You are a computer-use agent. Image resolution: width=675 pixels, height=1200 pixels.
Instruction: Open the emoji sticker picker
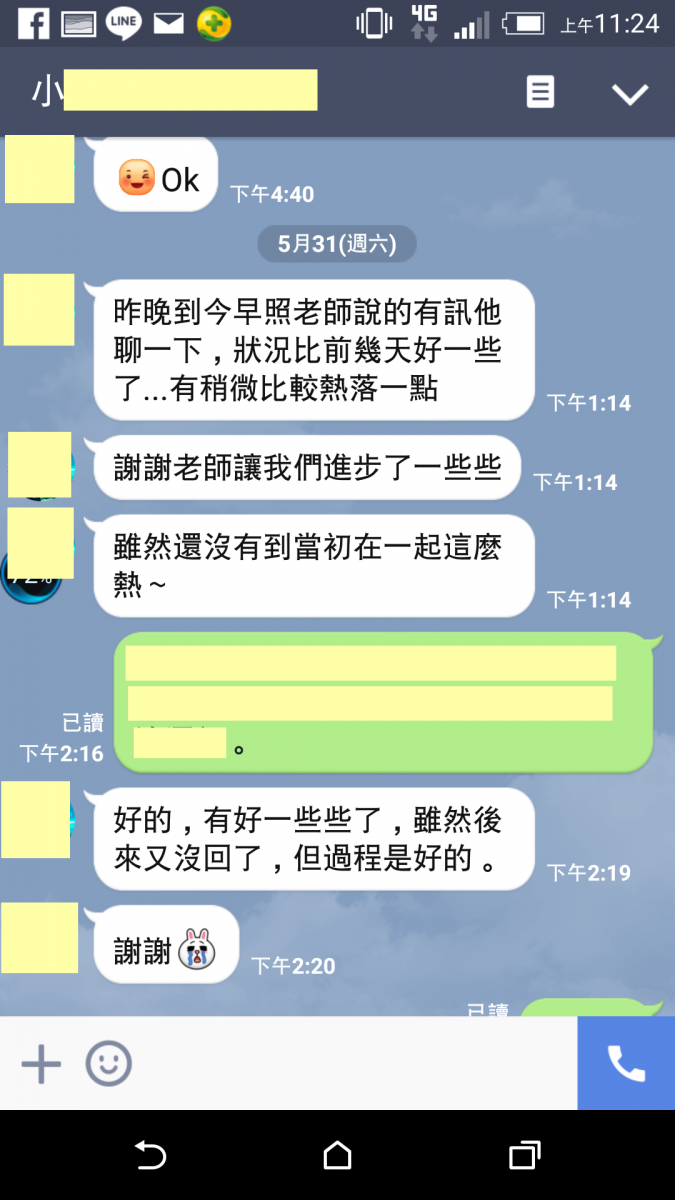[x=108, y=1064]
